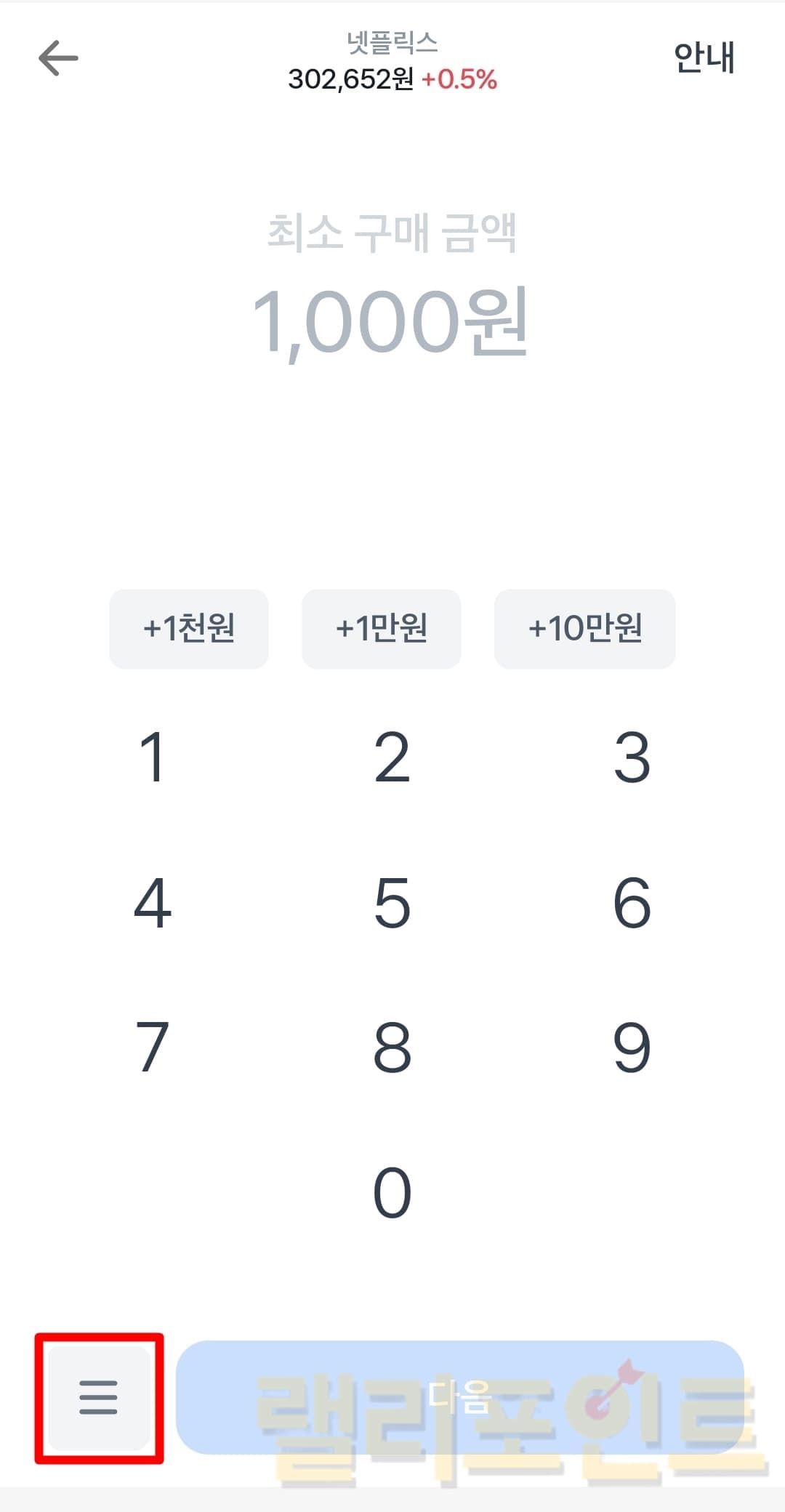Tap keypad number 5

[392, 903]
